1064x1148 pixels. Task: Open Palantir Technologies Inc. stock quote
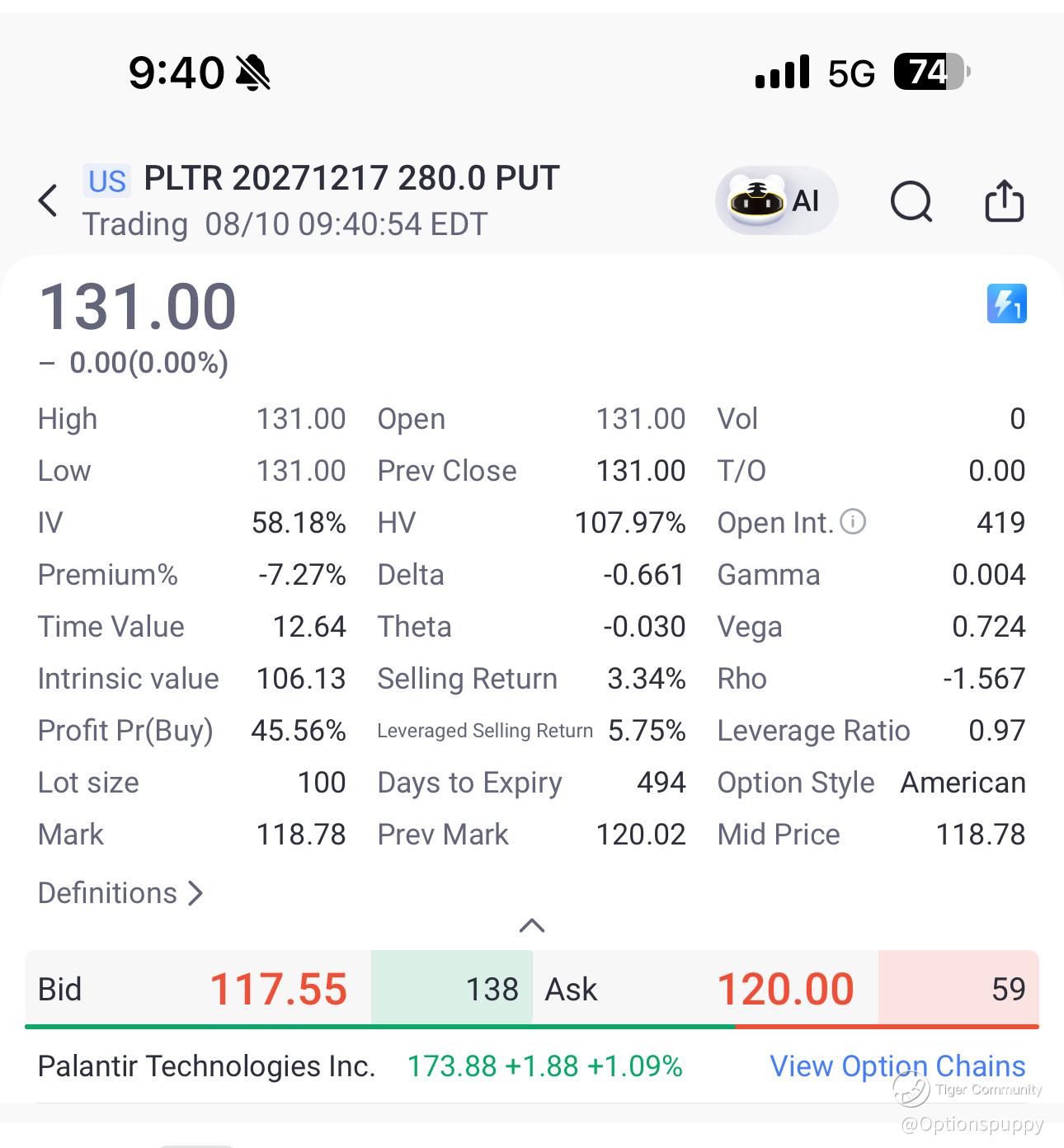click(x=206, y=1066)
